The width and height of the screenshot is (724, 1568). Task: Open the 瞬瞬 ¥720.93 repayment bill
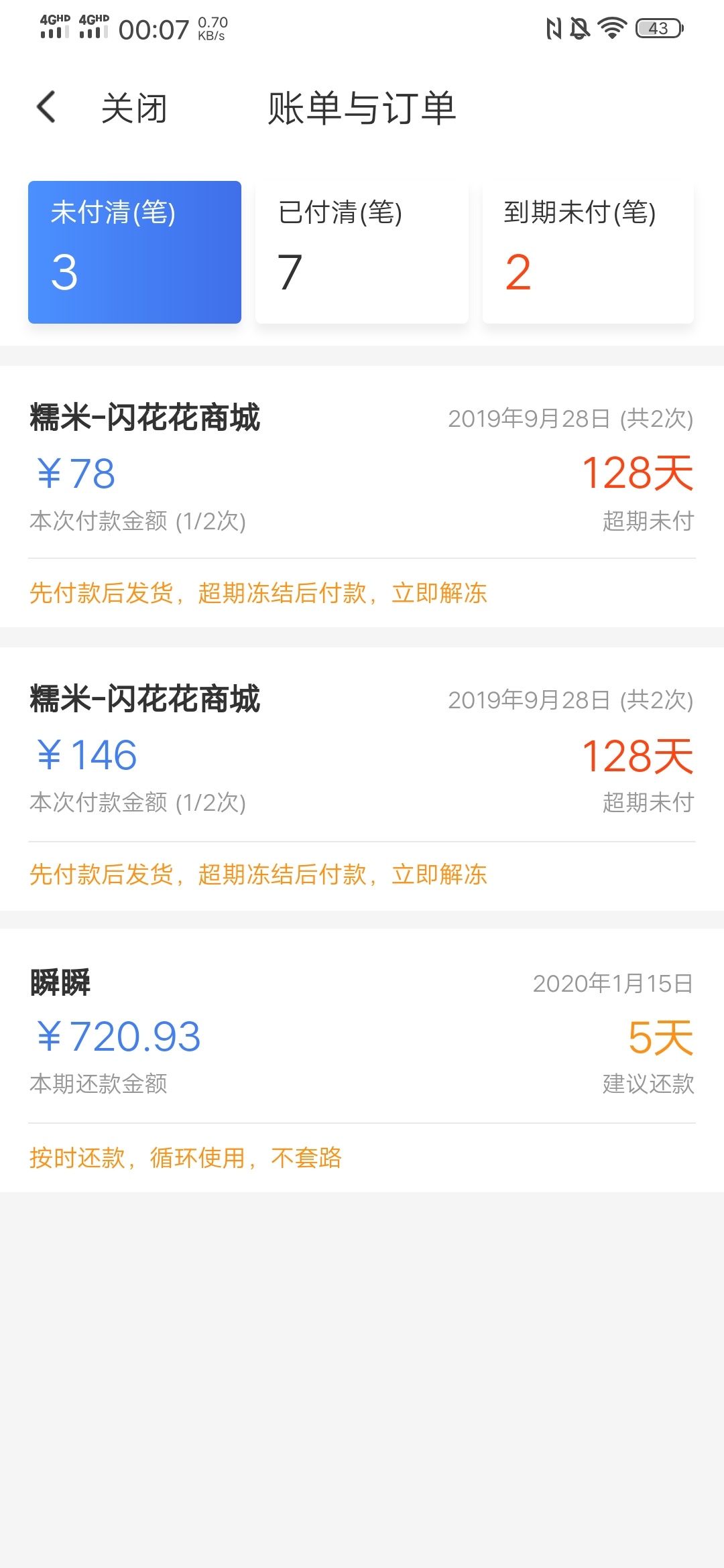pos(362,1061)
